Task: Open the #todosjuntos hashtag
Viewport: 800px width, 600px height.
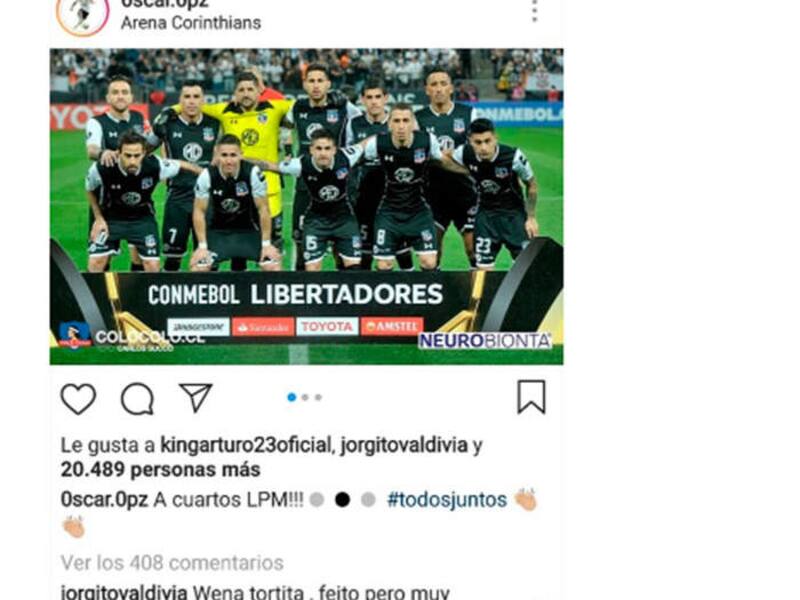Action: coord(446,500)
